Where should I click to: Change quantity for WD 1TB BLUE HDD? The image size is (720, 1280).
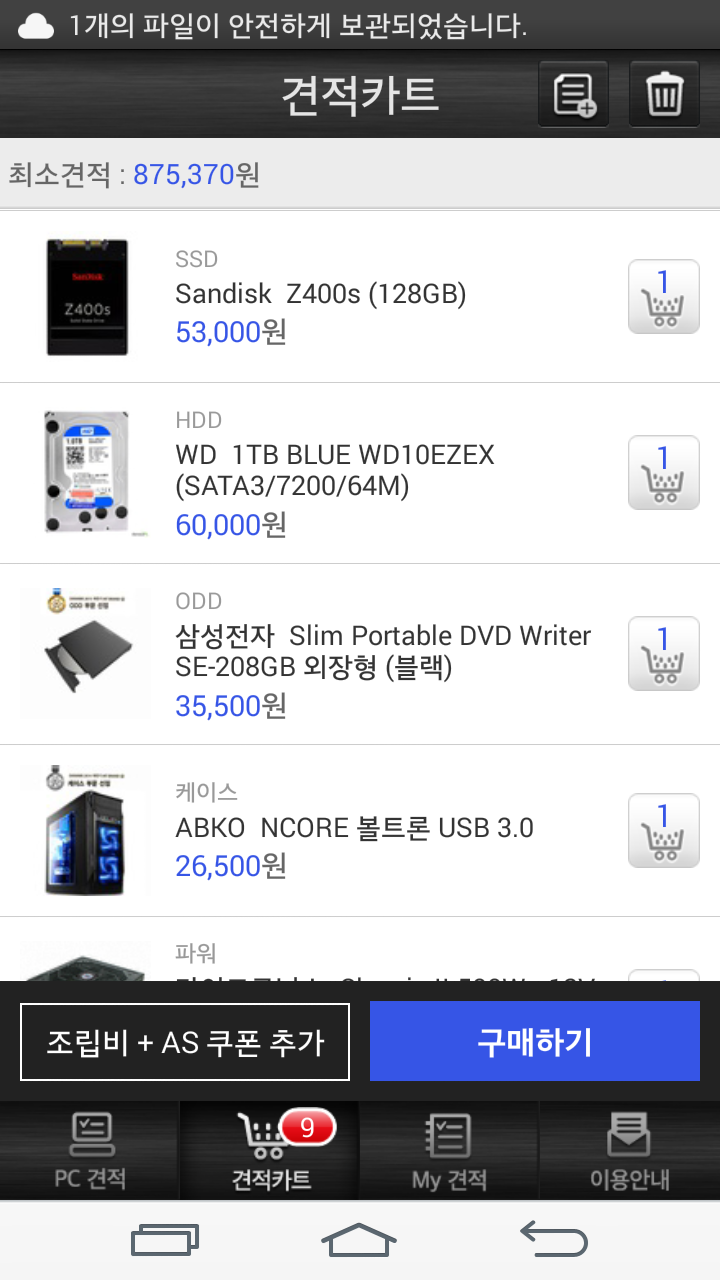(x=663, y=473)
